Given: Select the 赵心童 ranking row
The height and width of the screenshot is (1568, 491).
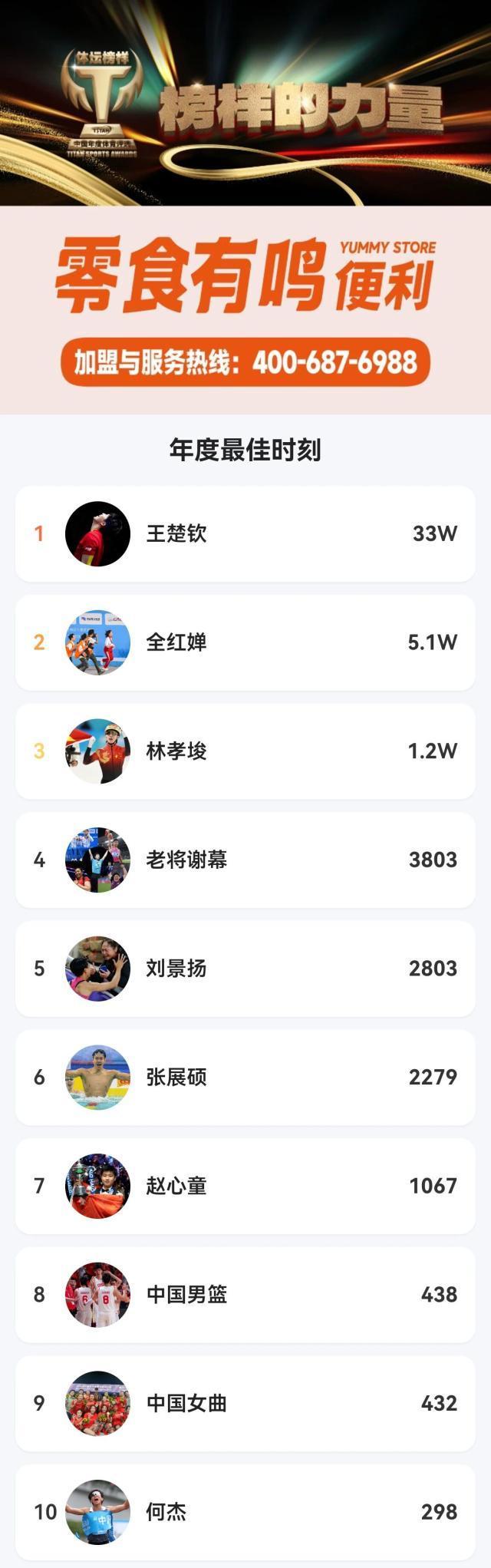Looking at the screenshot, I should tap(245, 1187).
